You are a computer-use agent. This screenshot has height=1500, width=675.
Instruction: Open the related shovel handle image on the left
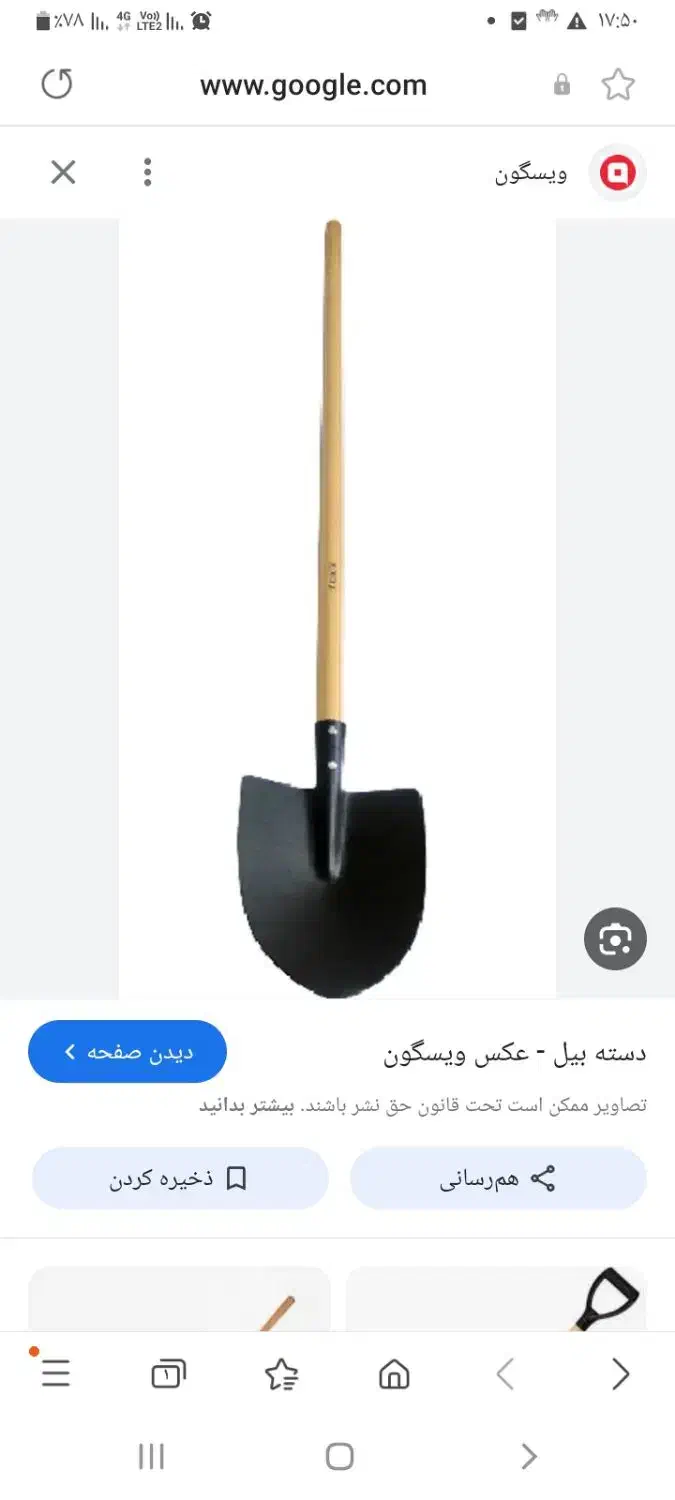point(180,1300)
